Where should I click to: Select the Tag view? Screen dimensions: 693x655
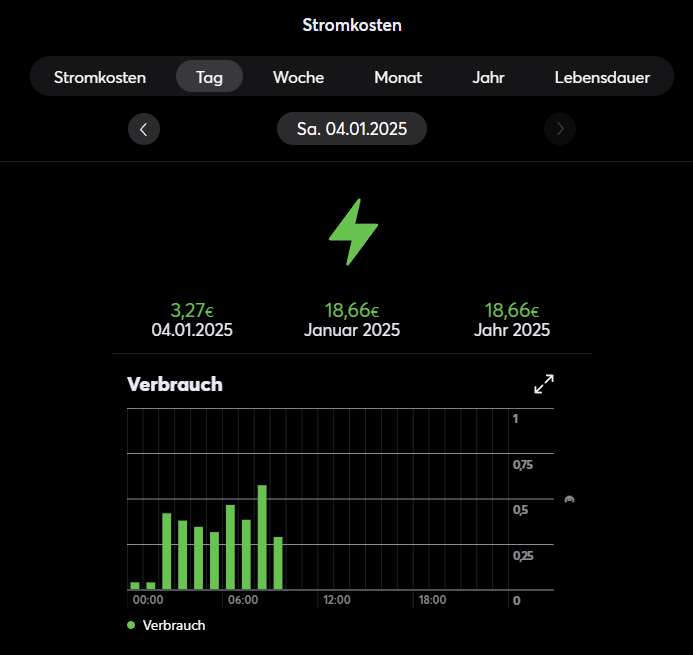coord(209,77)
